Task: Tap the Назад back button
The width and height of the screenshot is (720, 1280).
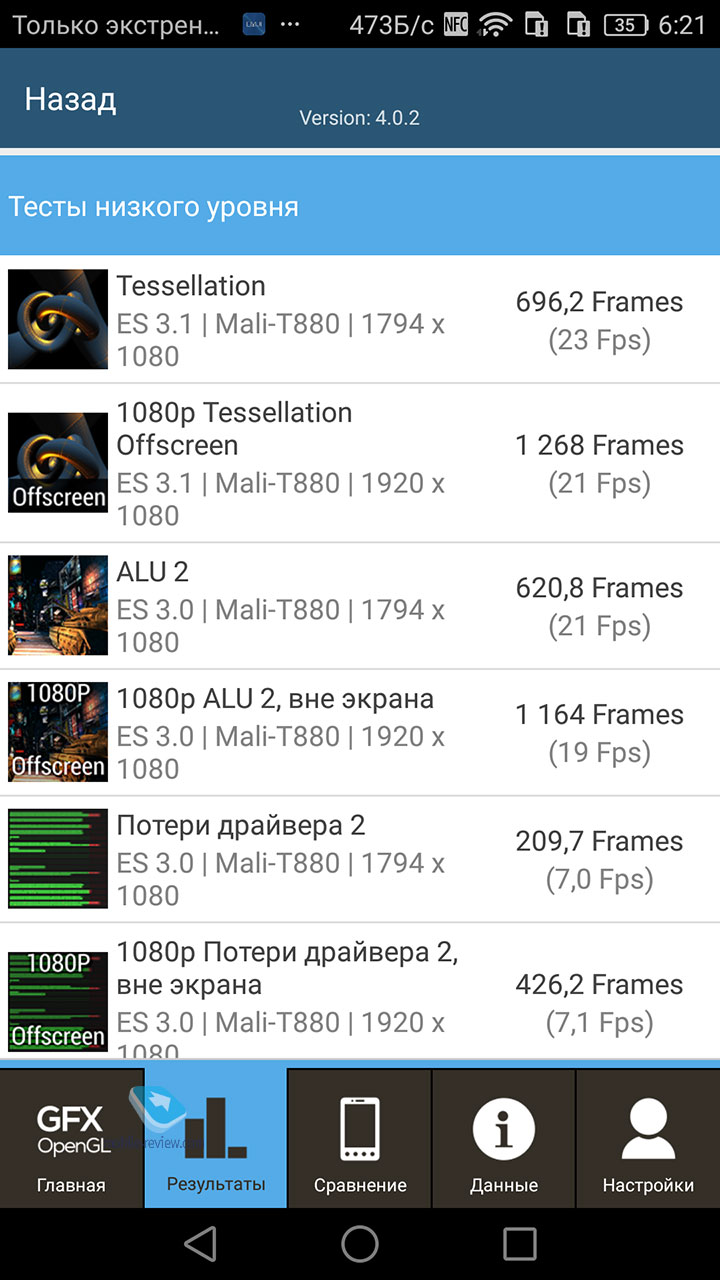Action: click(x=70, y=99)
